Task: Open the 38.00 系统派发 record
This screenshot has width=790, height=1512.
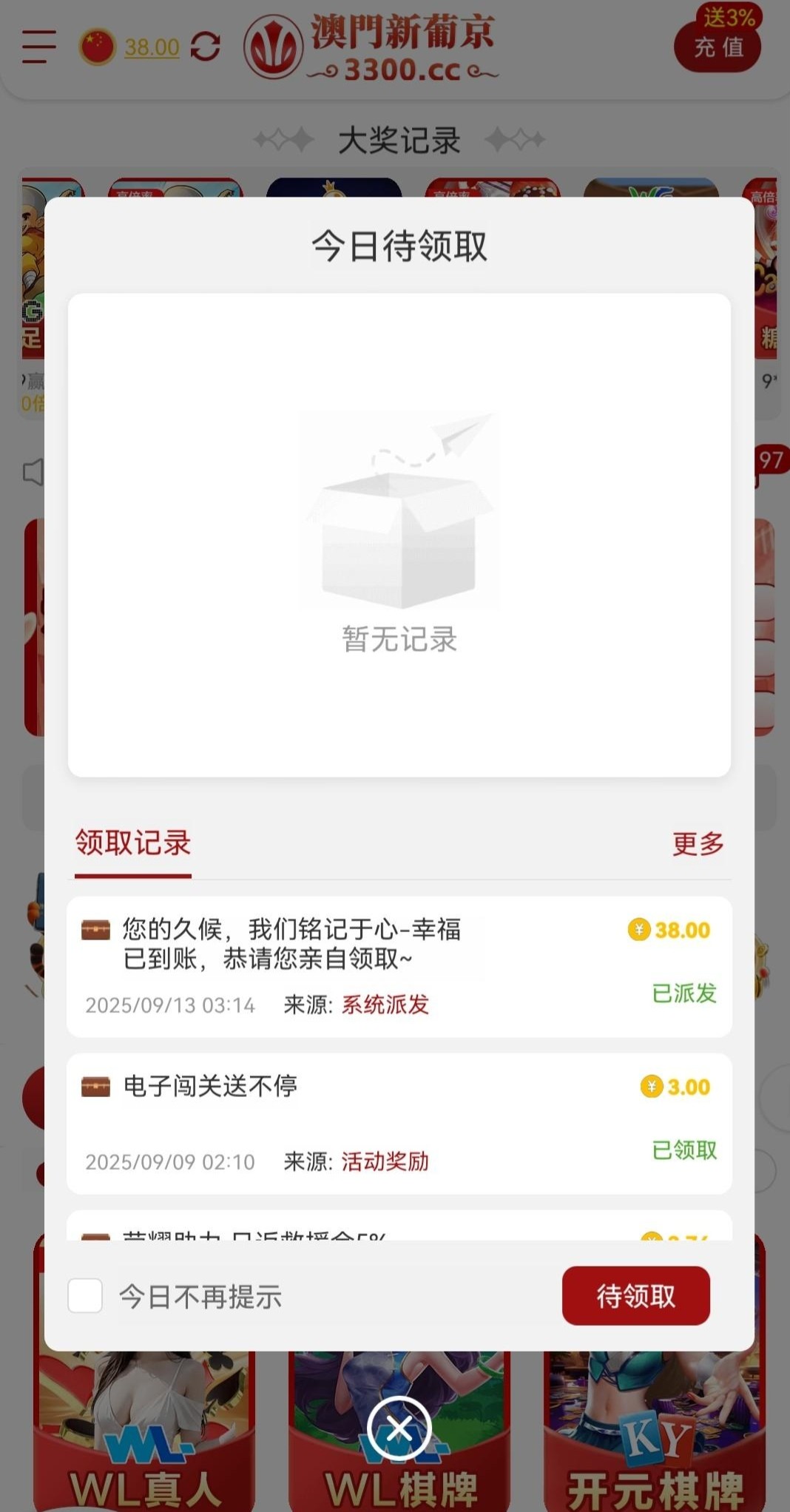Action: (399, 965)
